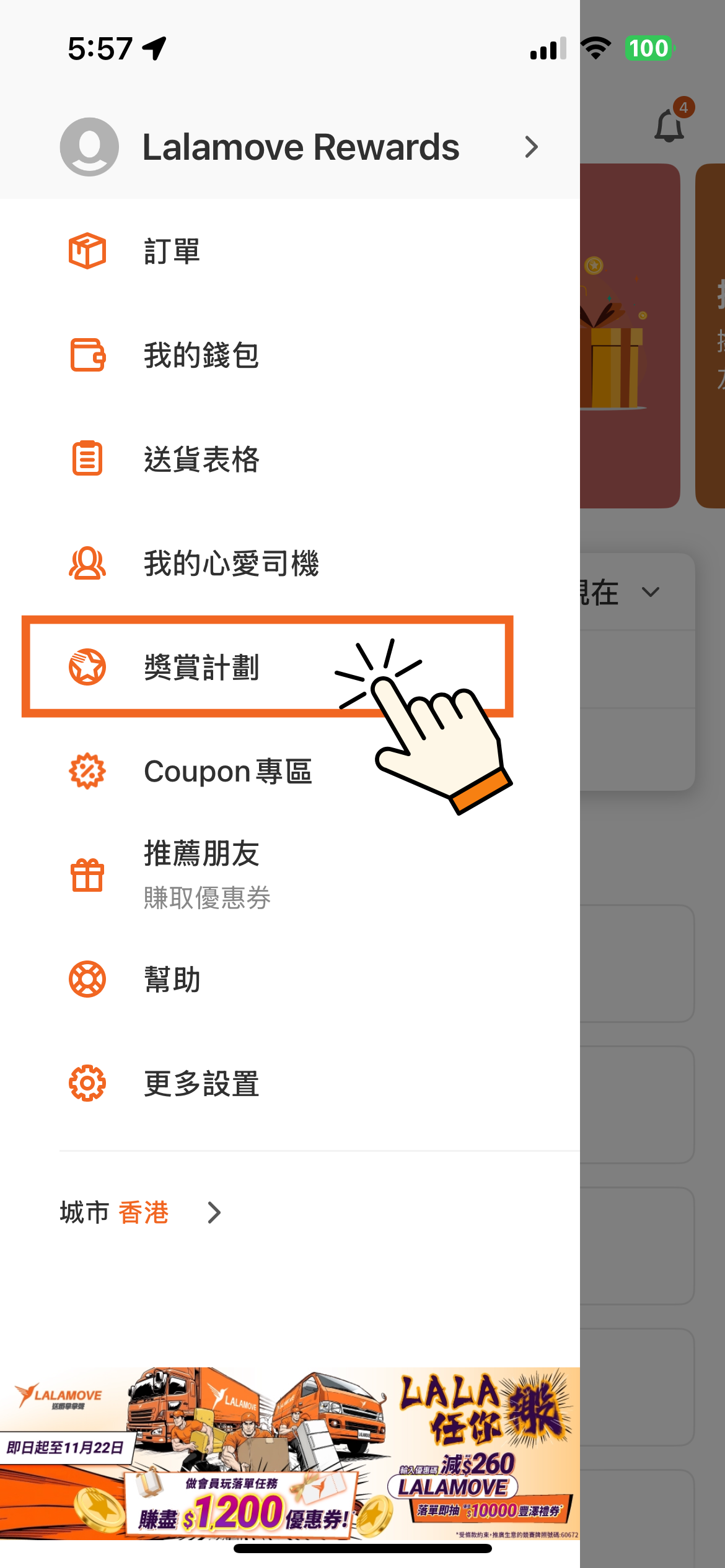Viewport: 725px width, 1568px height.
Task: Select 獎賞計劃 rewards program
Action: click(x=201, y=668)
